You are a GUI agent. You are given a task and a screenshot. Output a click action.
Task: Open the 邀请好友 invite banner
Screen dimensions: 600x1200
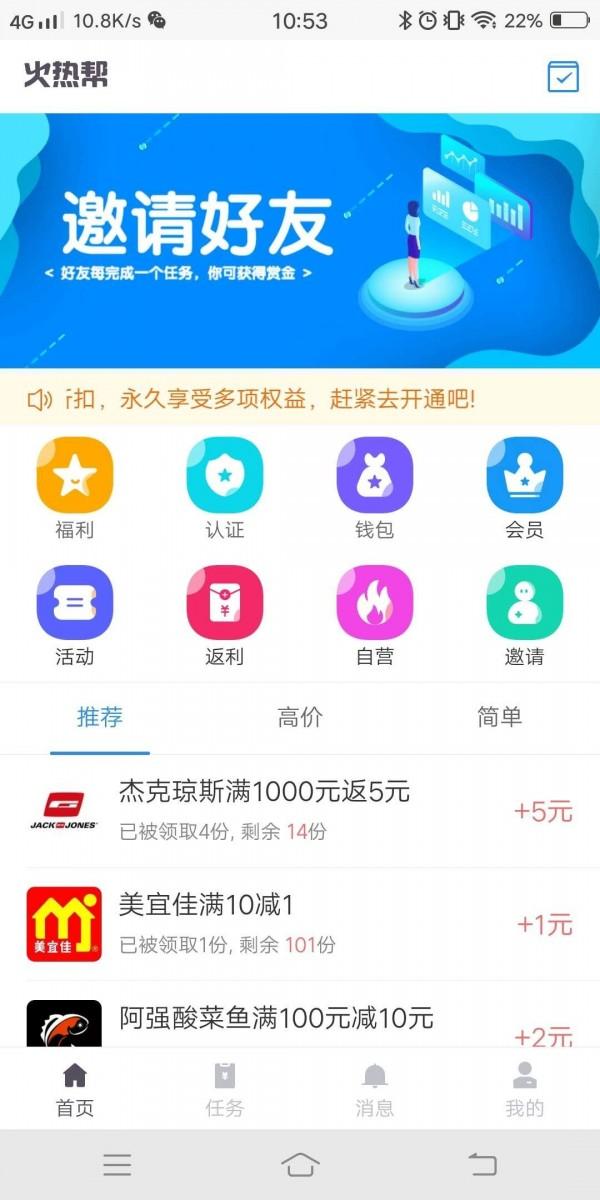(300, 240)
